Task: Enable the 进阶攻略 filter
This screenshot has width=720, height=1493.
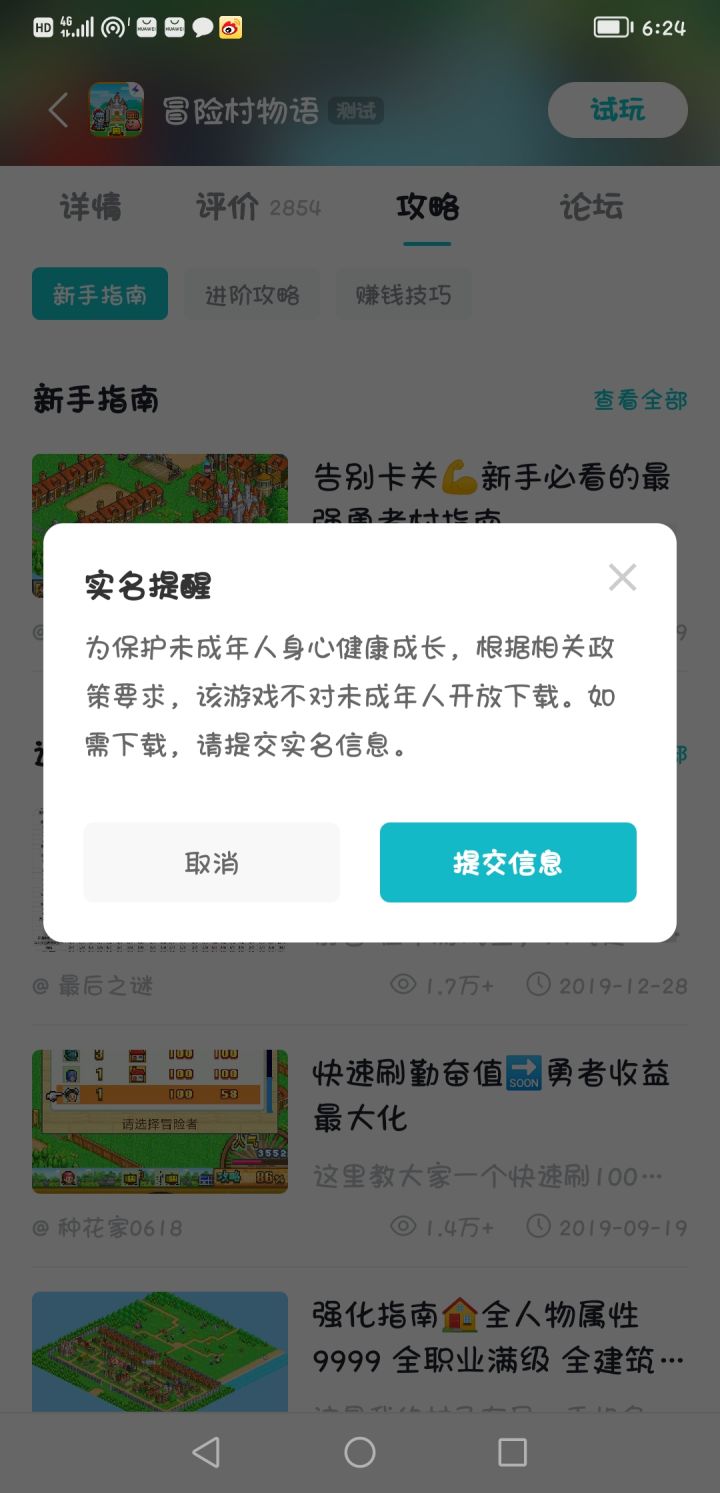Action: 251,294
